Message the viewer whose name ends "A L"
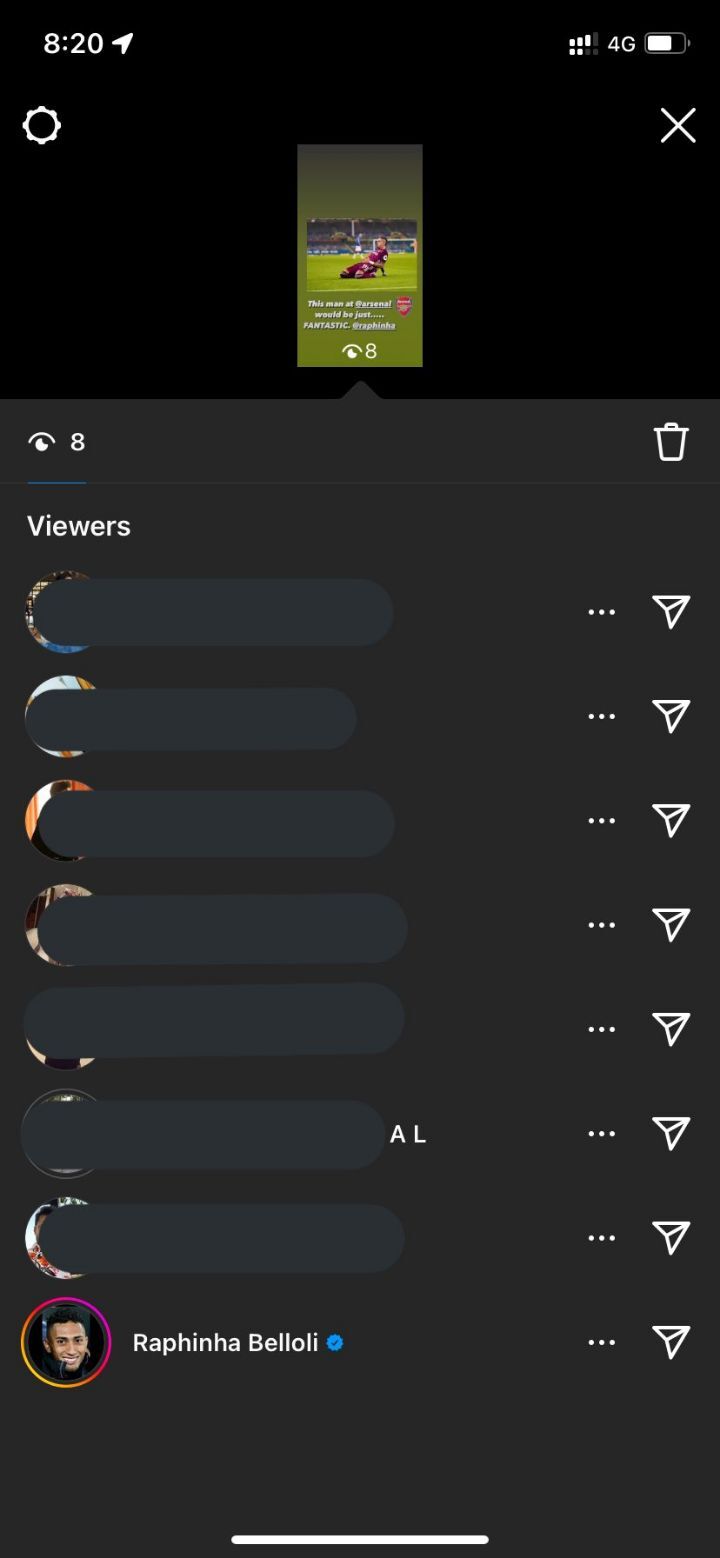 (671, 1134)
